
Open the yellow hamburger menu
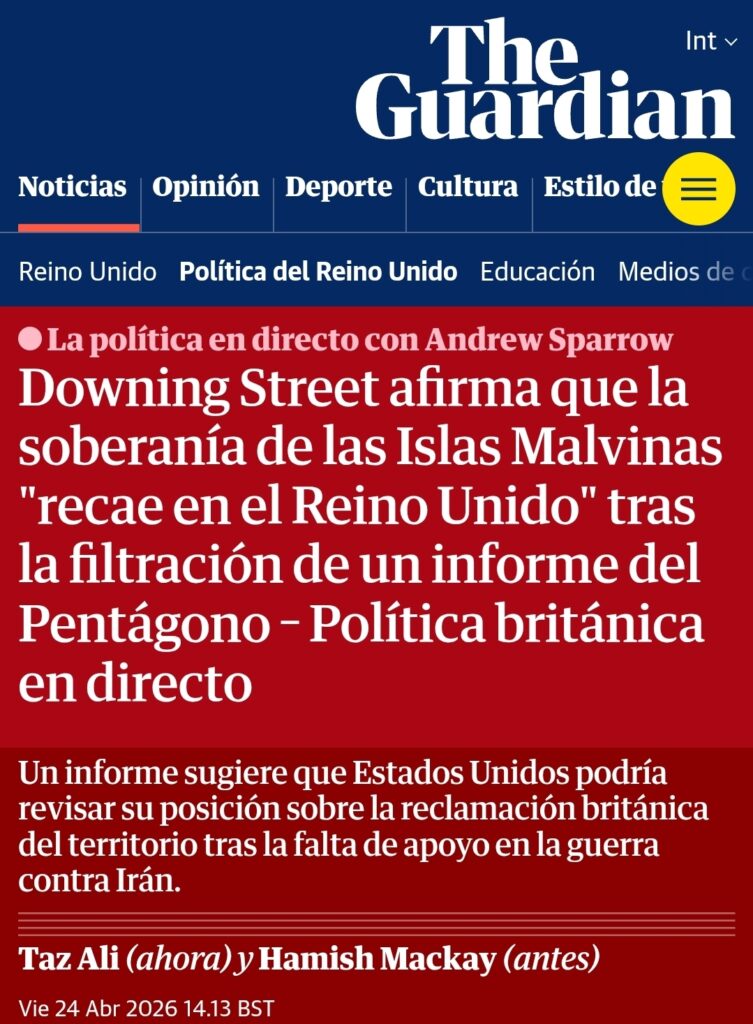[x=699, y=189]
